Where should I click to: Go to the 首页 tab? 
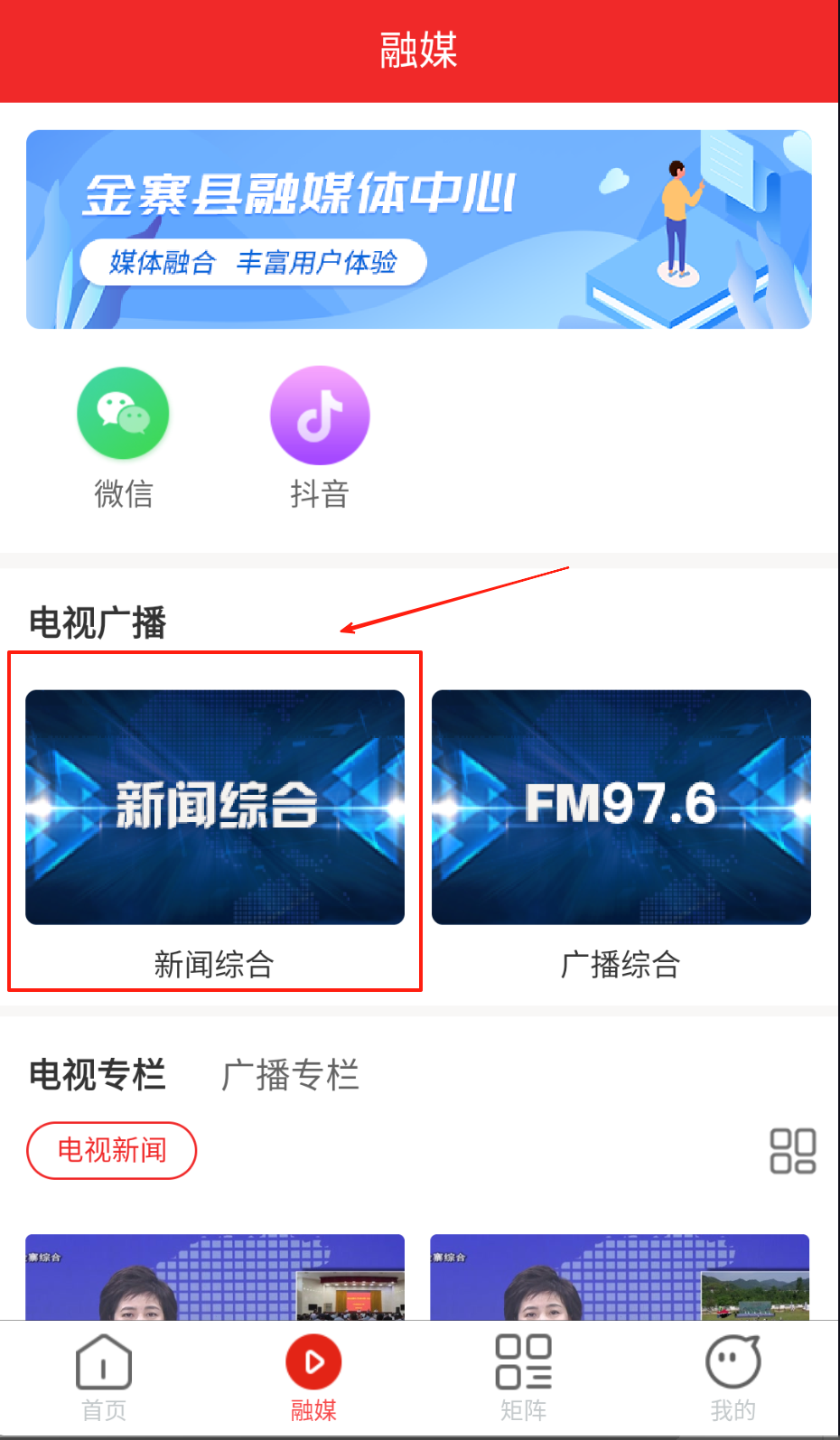[x=104, y=1378]
